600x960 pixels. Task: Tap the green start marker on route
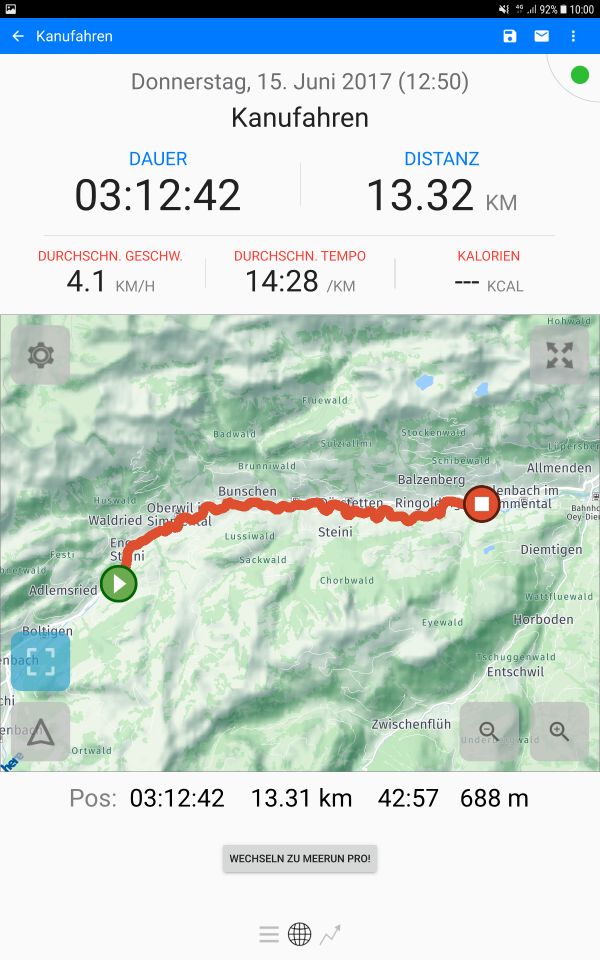coord(119,583)
